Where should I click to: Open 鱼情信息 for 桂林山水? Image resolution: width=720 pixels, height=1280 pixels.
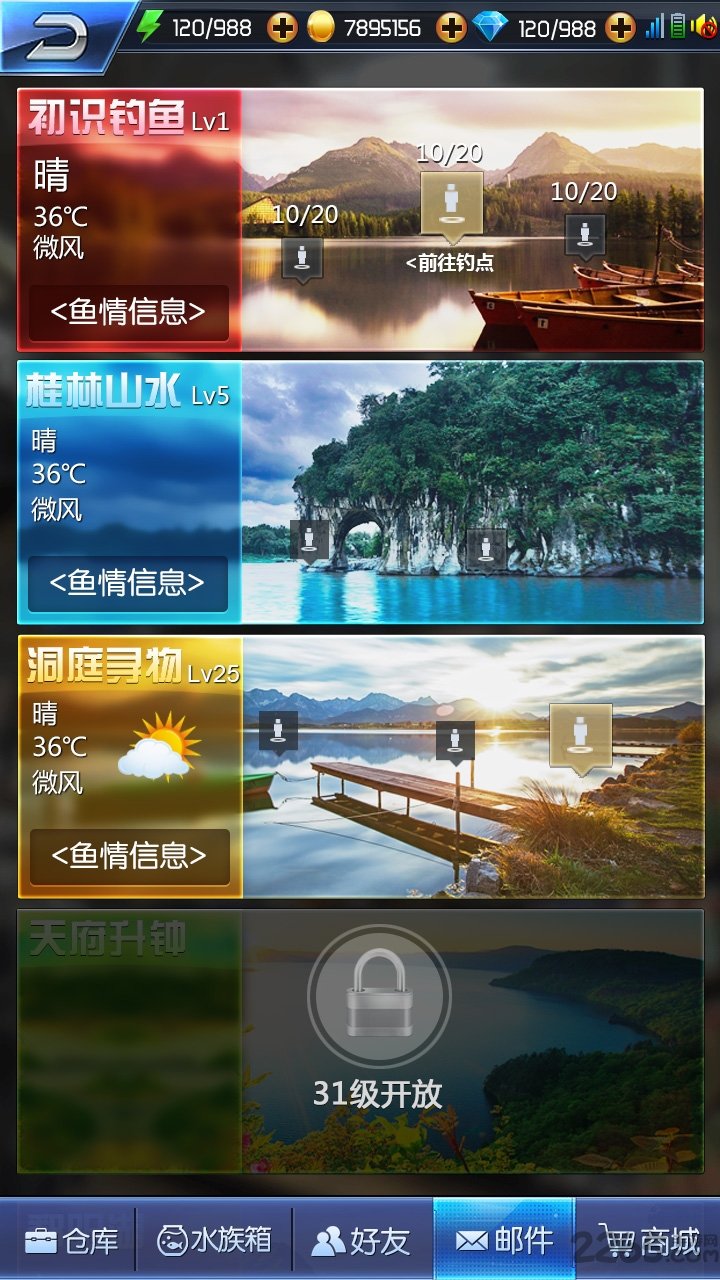[x=128, y=583]
